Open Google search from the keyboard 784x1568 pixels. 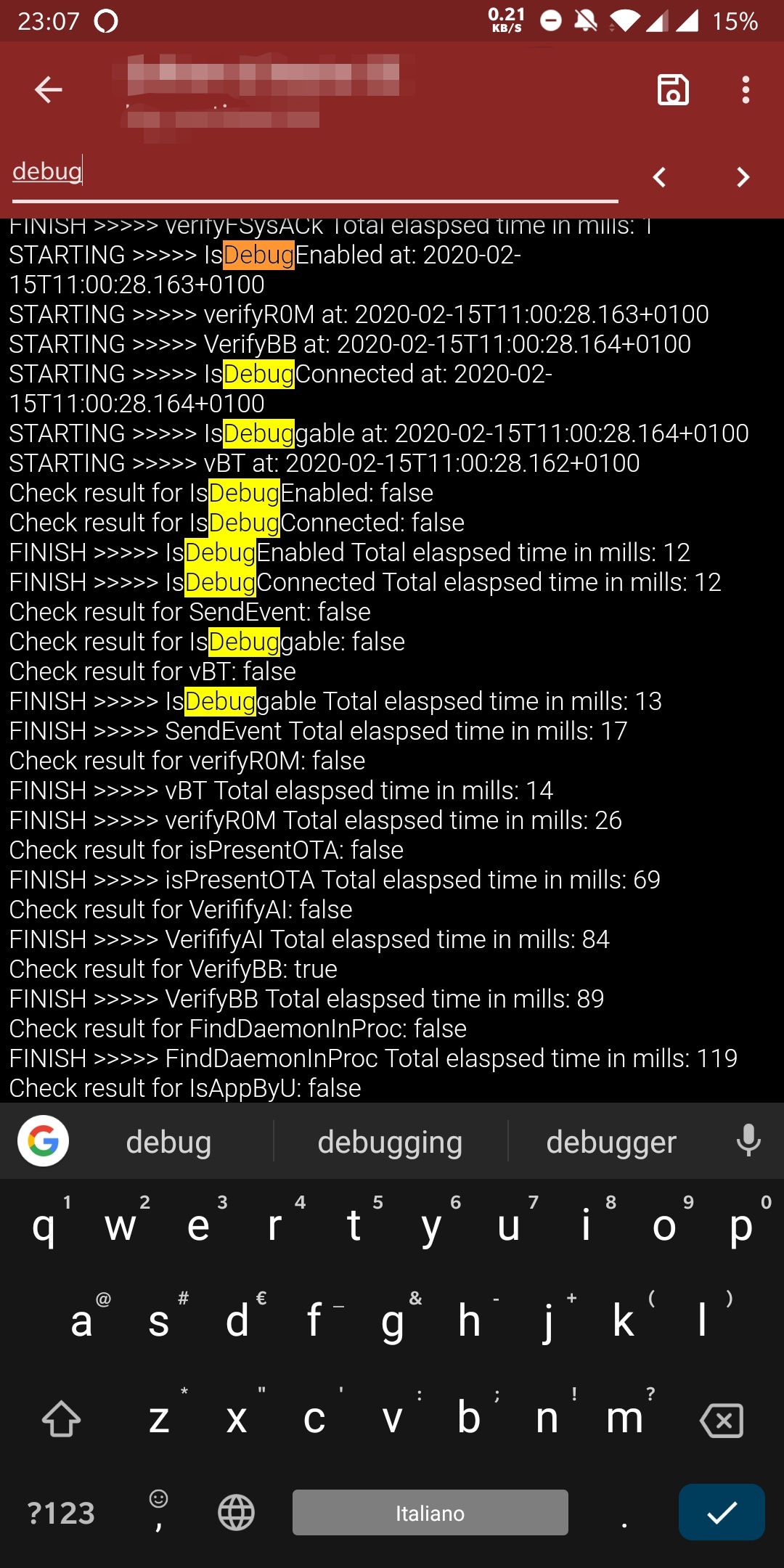pyautogui.click(x=44, y=1141)
